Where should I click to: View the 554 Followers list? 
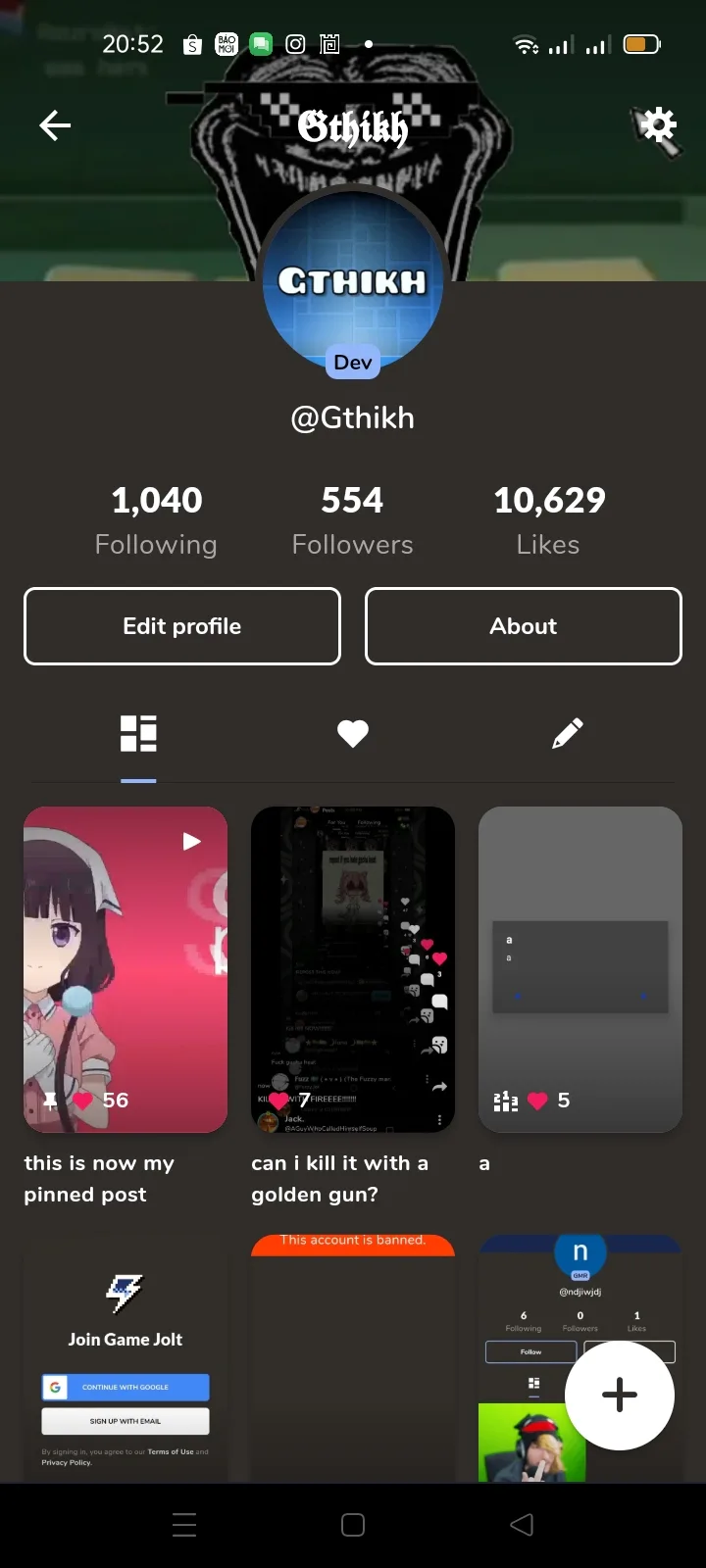[353, 520]
